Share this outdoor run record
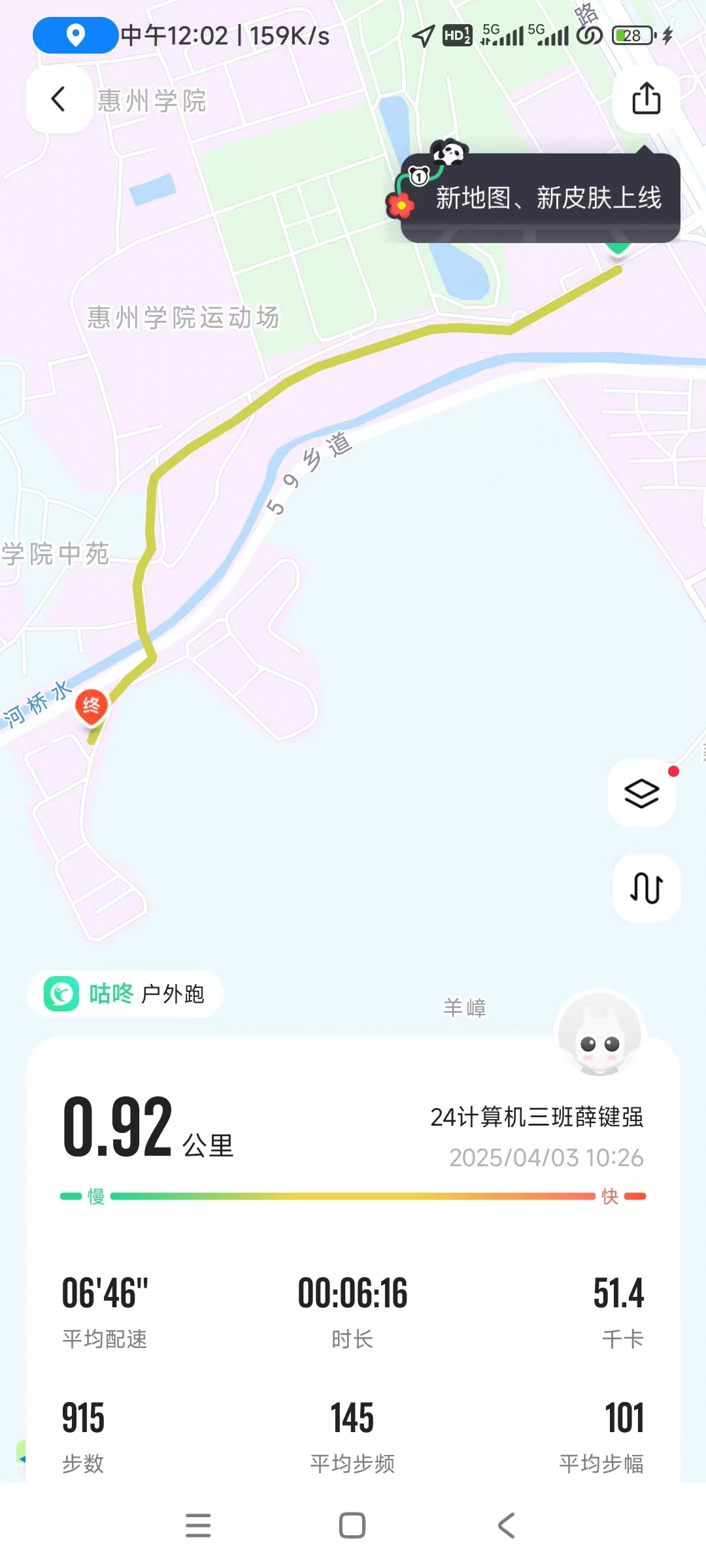 click(646, 99)
